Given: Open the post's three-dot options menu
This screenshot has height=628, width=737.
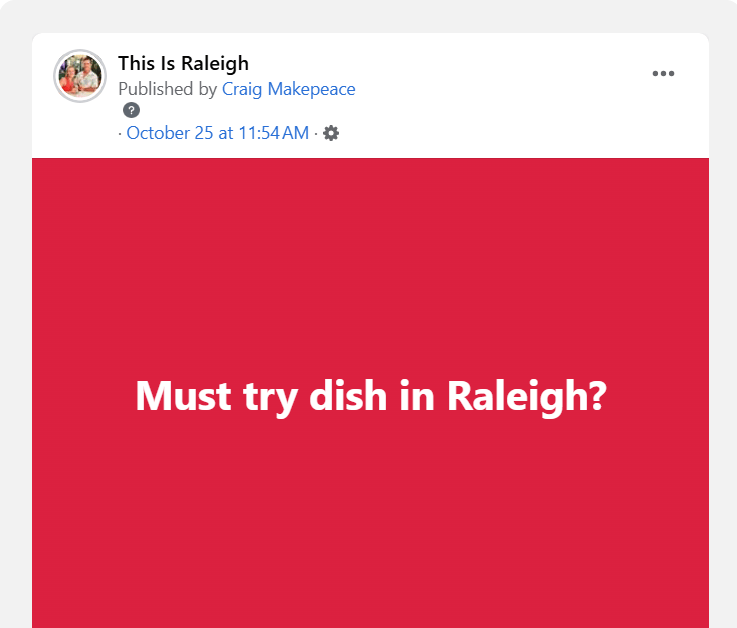Looking at the screenshot, I should tap(663, 74).
